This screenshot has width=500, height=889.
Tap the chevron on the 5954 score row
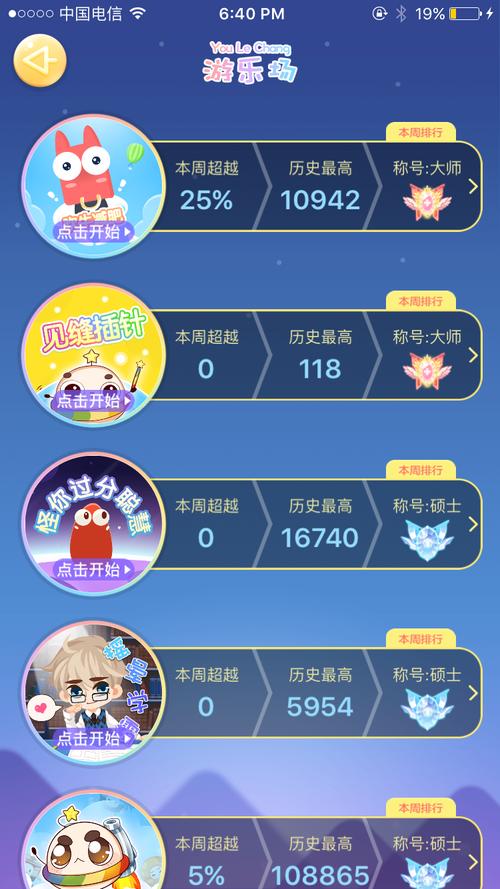473,693
